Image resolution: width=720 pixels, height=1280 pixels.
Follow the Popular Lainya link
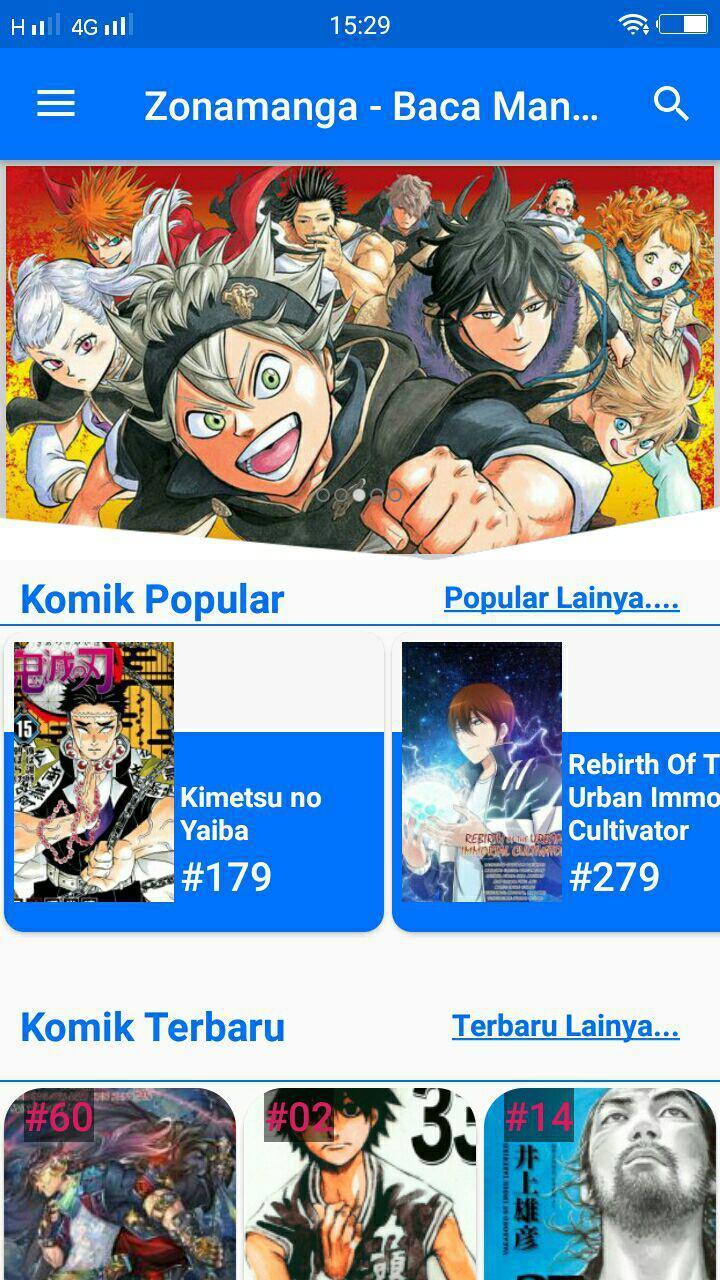[x=561, y=598]
